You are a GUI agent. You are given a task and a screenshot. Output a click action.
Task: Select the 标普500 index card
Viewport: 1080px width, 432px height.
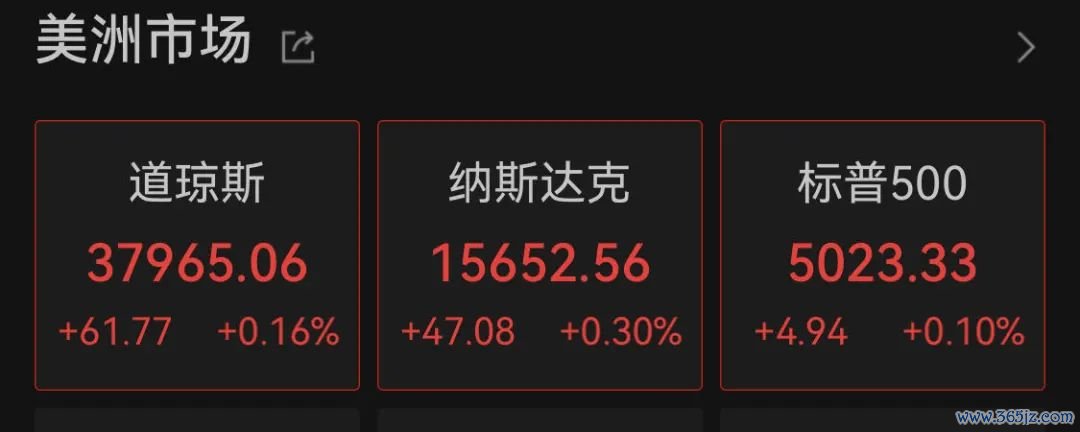tap(882, 255)
